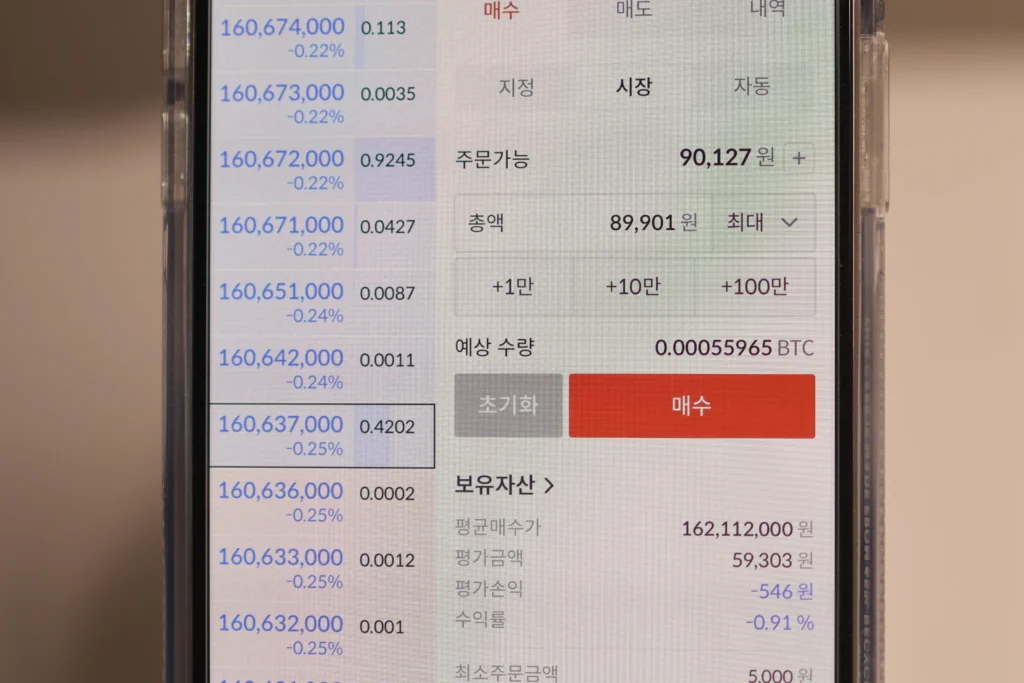Switch to the 매도 (sell) tab
Image resolution: width=1024 pixels, height=683 pixels.
tap(634, 10)
